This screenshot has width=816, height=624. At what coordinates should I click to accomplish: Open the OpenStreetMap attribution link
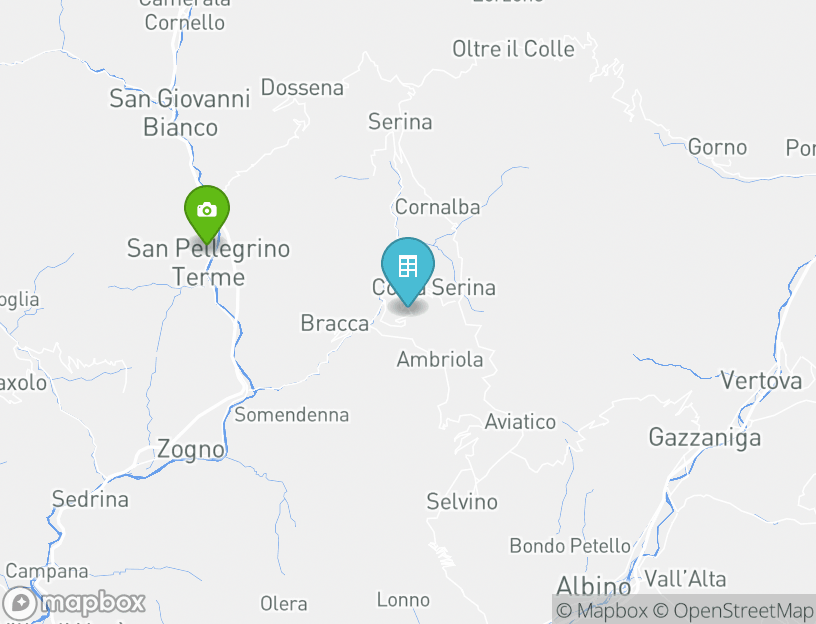point(733,610)
